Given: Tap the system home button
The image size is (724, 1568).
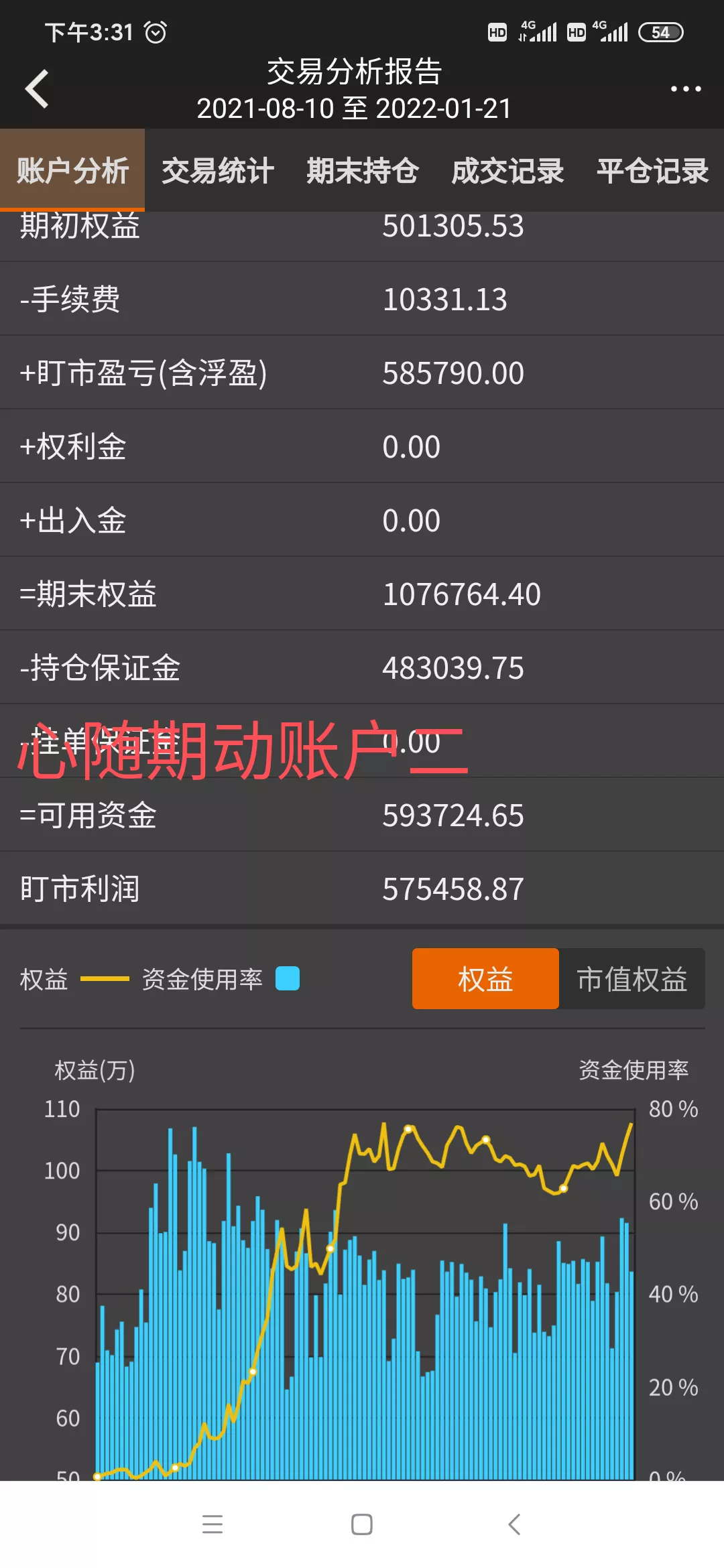Looking at the screenshot, I should [362, 1524].
